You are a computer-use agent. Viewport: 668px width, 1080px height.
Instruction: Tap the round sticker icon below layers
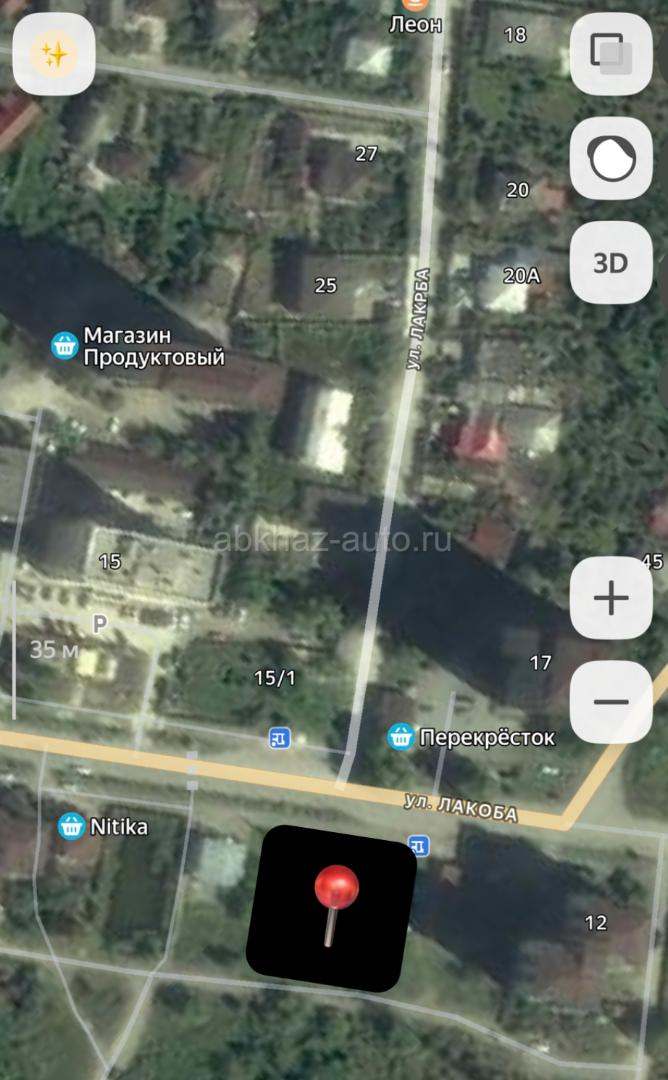(x=611, y=158)
